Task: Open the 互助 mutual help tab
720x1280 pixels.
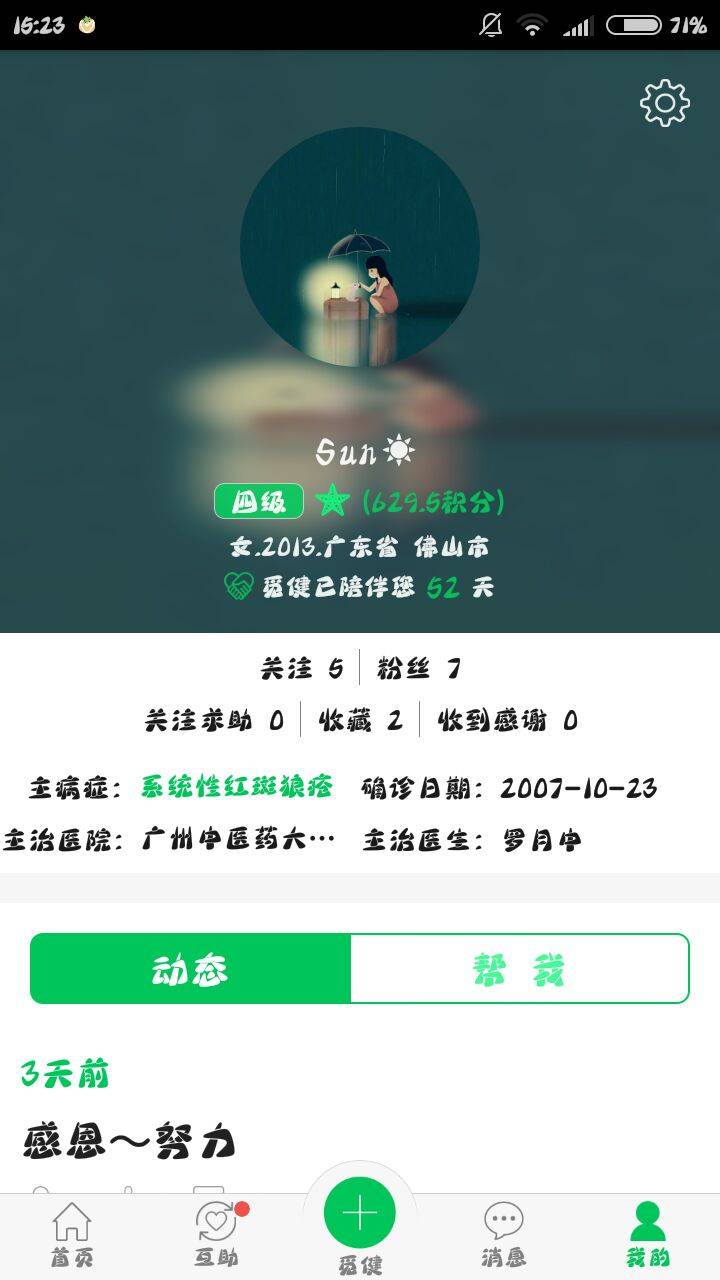Action: 216,1236
